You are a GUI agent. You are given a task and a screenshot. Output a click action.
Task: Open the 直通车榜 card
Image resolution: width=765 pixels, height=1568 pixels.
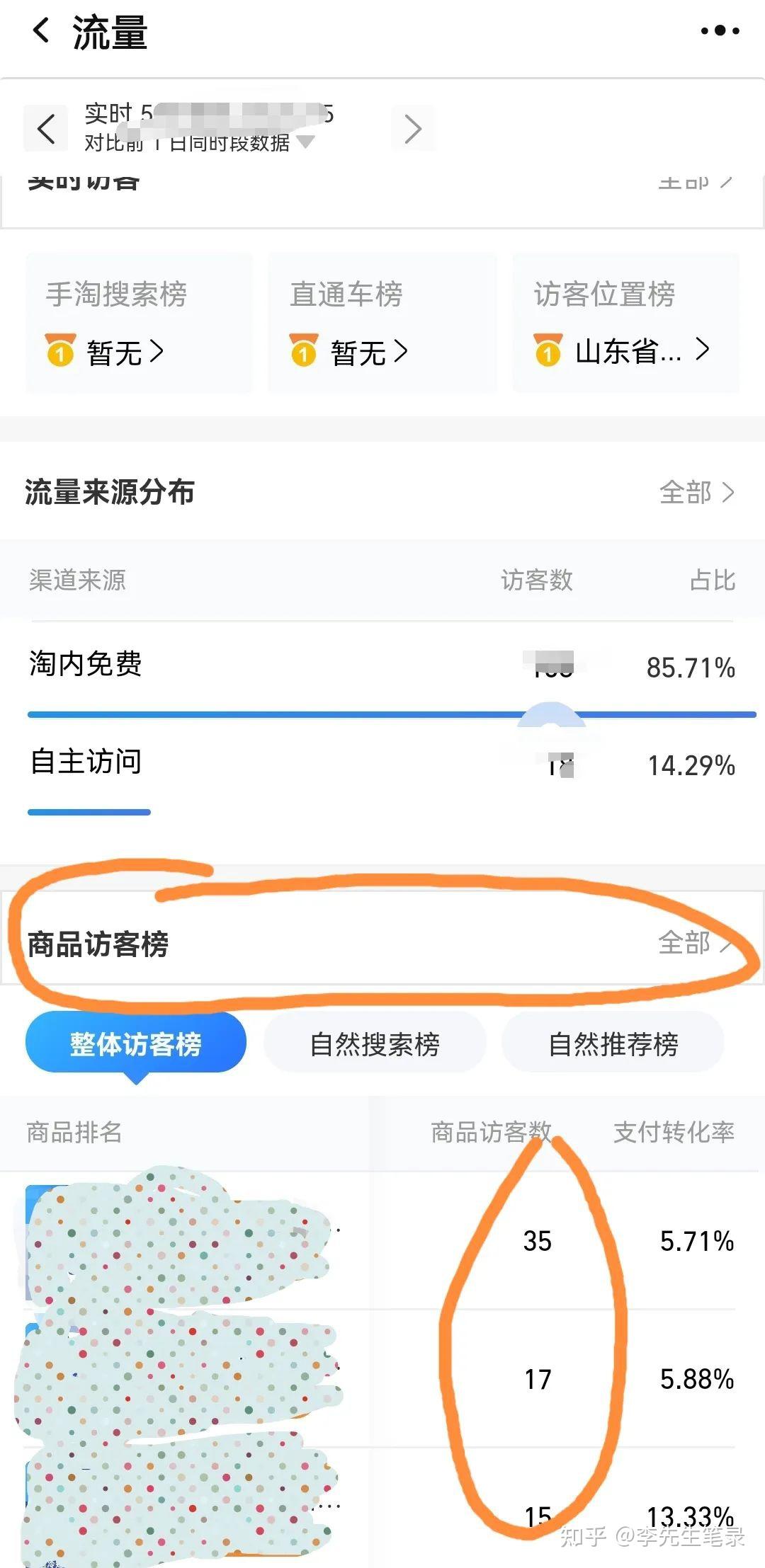(x=382, y=323)
